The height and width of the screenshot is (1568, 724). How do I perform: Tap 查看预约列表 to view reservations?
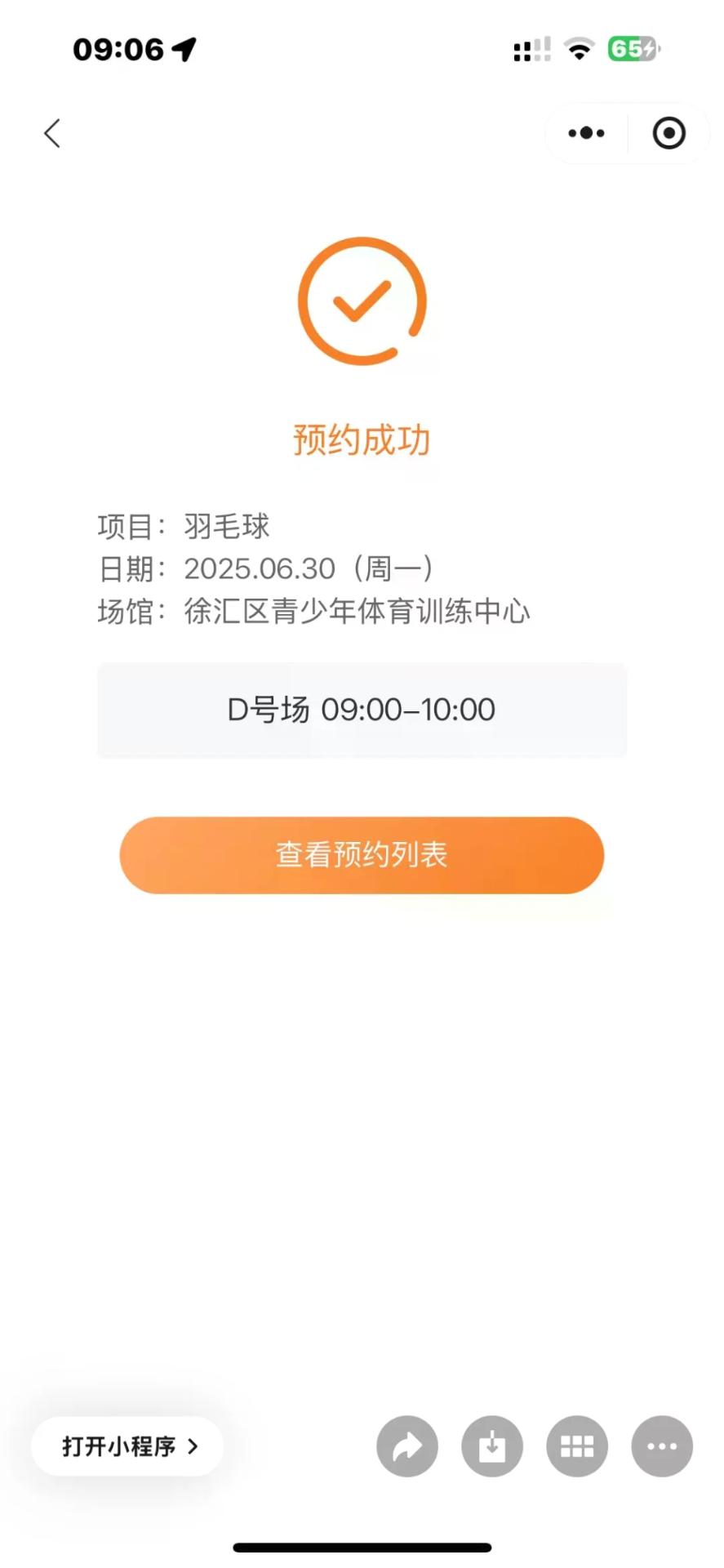point(362,855)
